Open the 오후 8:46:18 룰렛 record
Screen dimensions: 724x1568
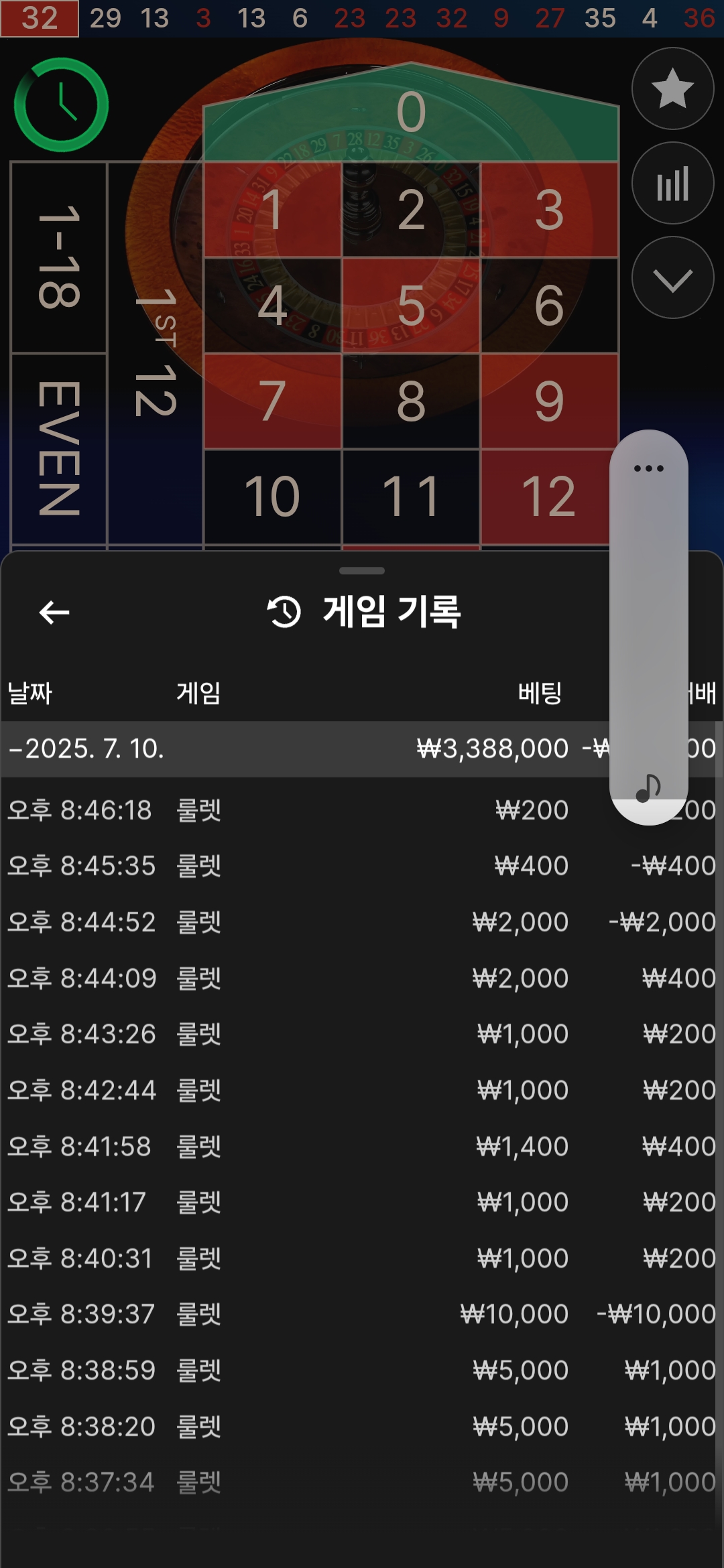pyautogui.click(x=362, y=810)
